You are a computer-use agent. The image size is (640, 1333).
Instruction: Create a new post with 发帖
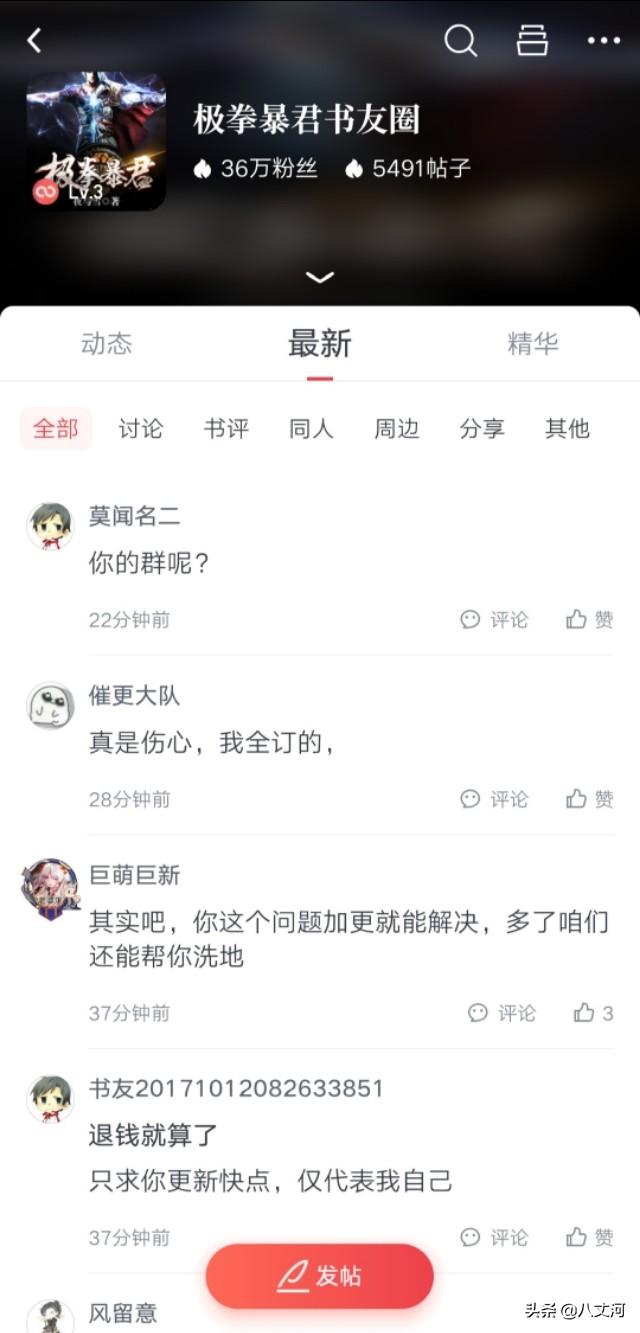[320, 1276]
